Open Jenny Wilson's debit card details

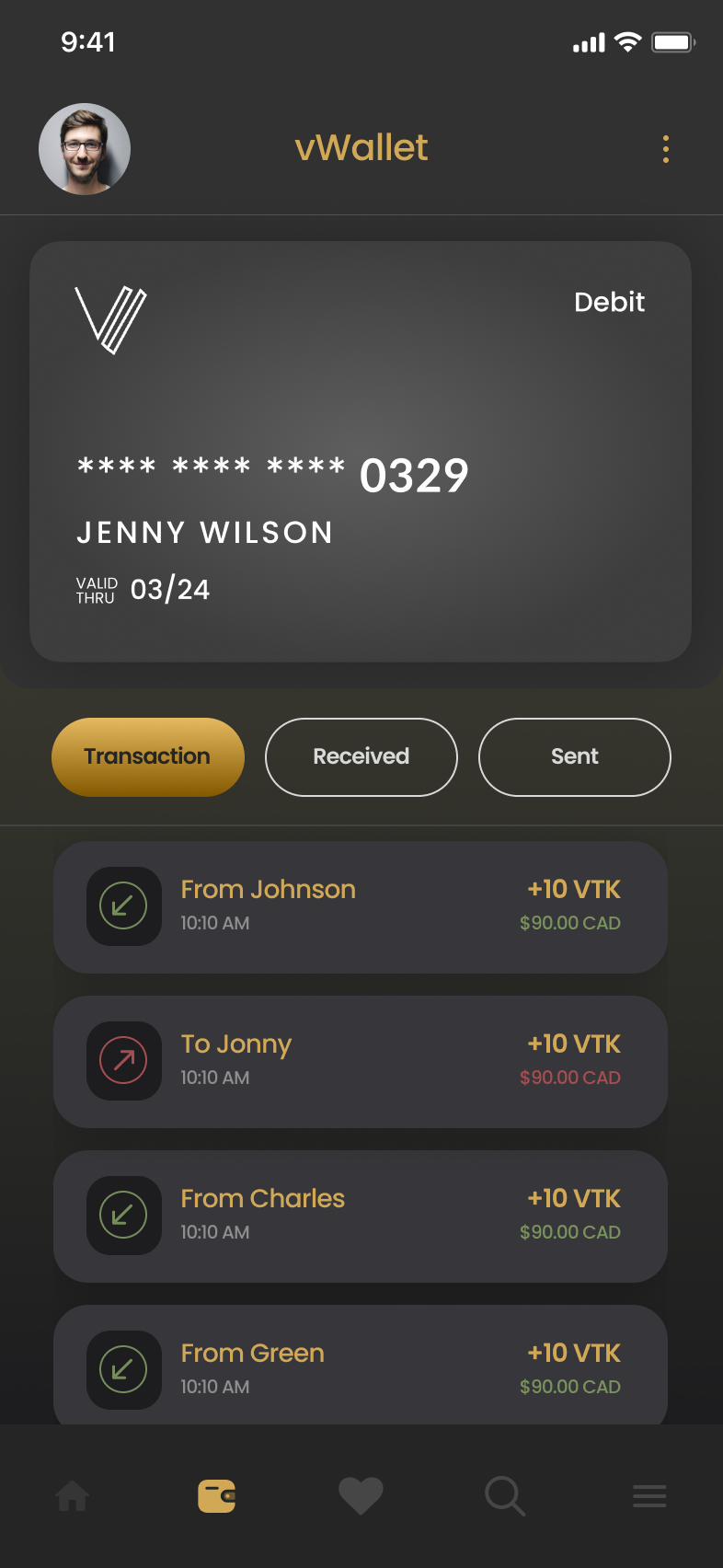(x=361, y=451)
